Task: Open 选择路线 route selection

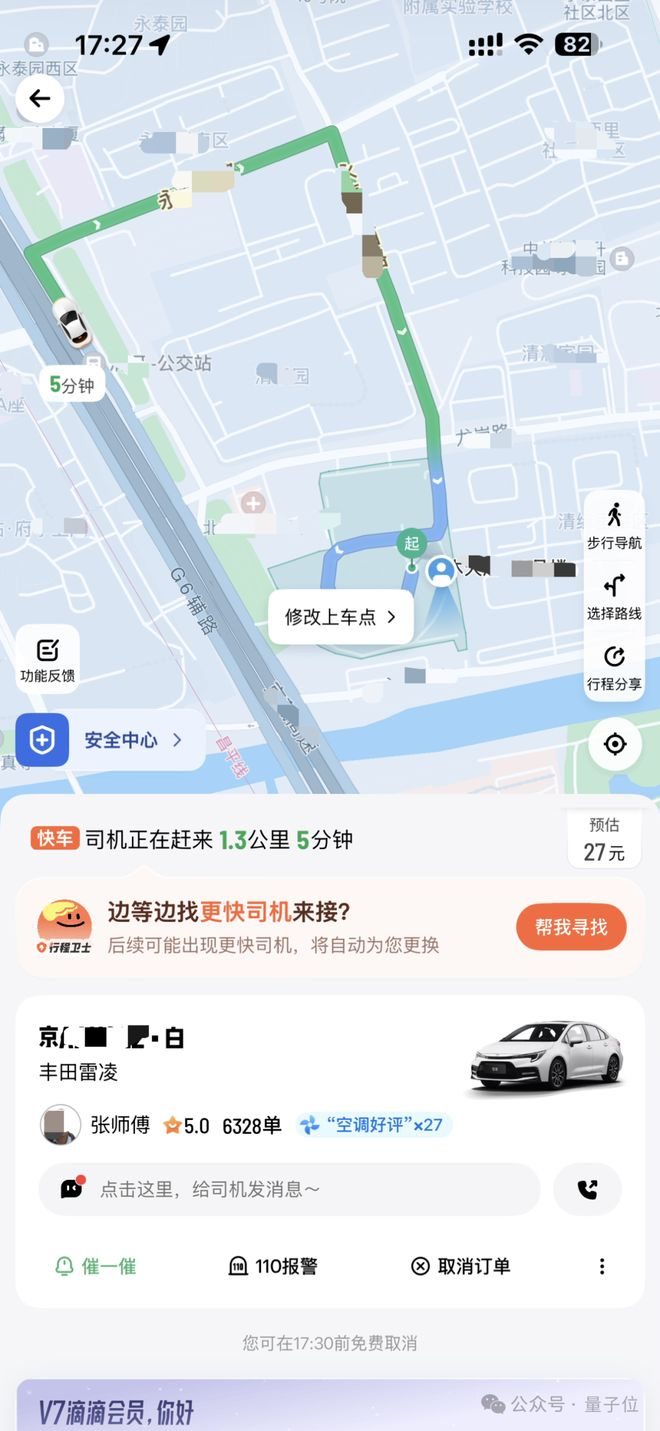Action: (x=614, y=597)
